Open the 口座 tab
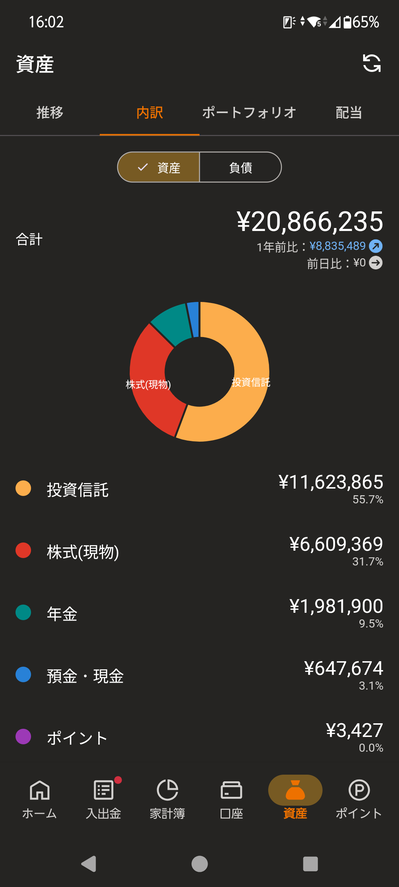Viewport: 399px width, 887px height. (x=231, y=800)
